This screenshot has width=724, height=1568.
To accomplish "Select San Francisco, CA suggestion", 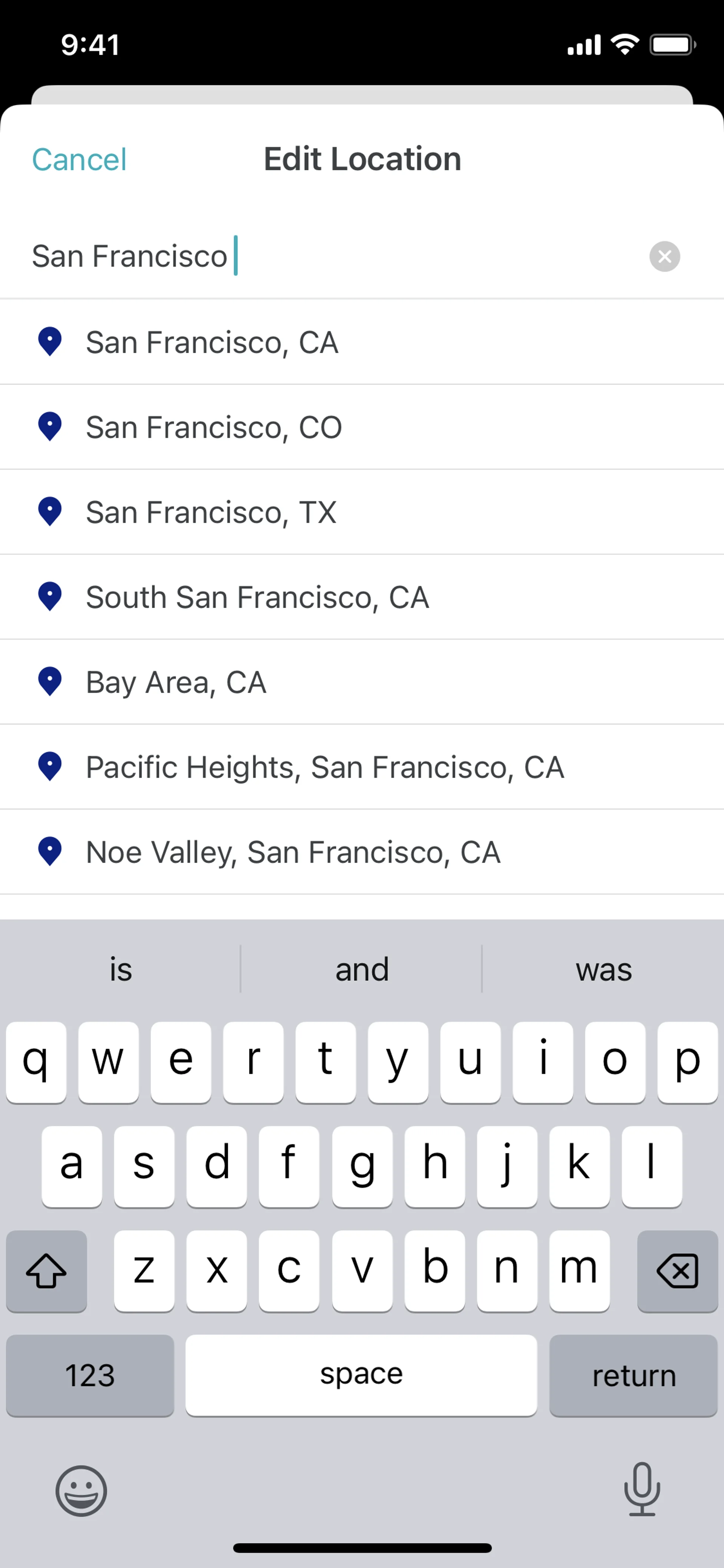I will tap(212, 342).
